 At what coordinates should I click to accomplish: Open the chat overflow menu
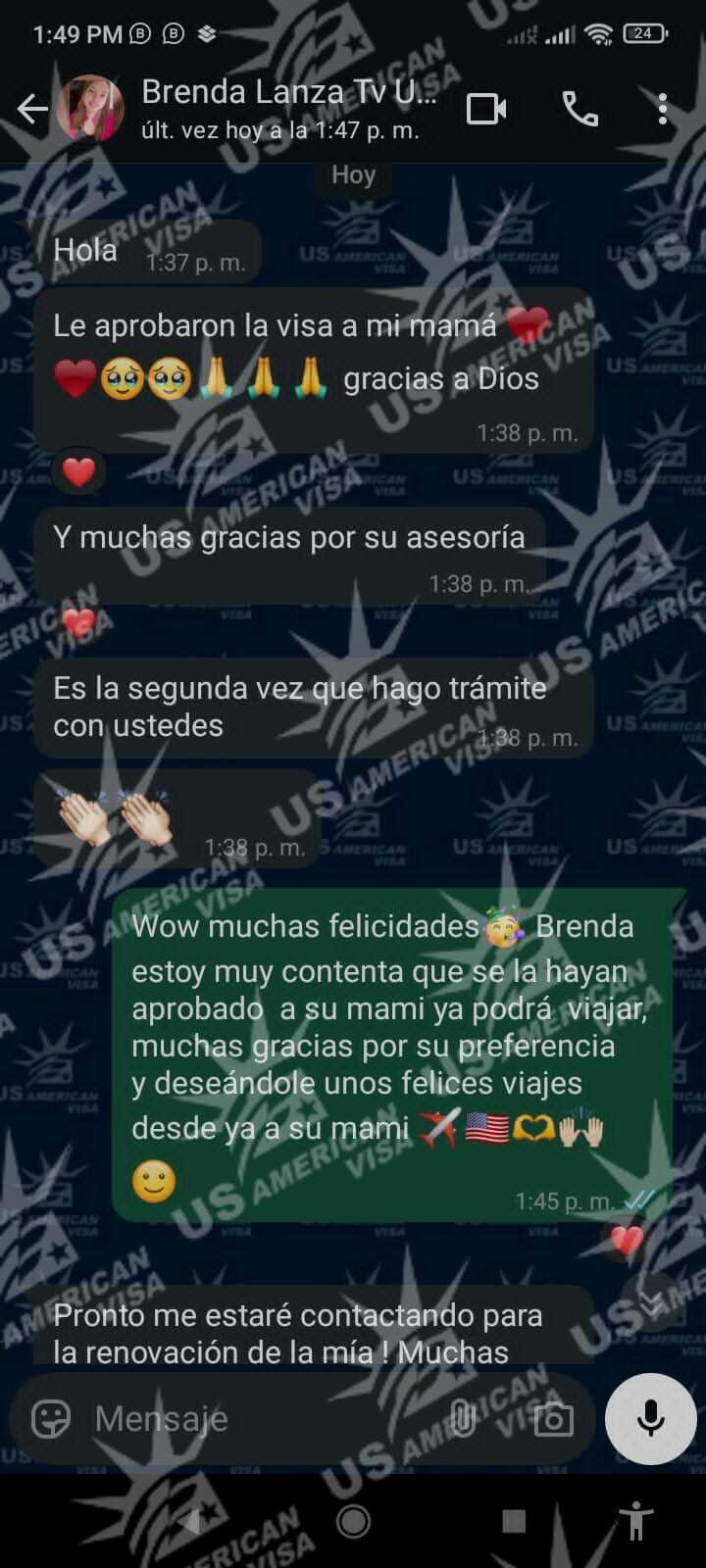663,109
